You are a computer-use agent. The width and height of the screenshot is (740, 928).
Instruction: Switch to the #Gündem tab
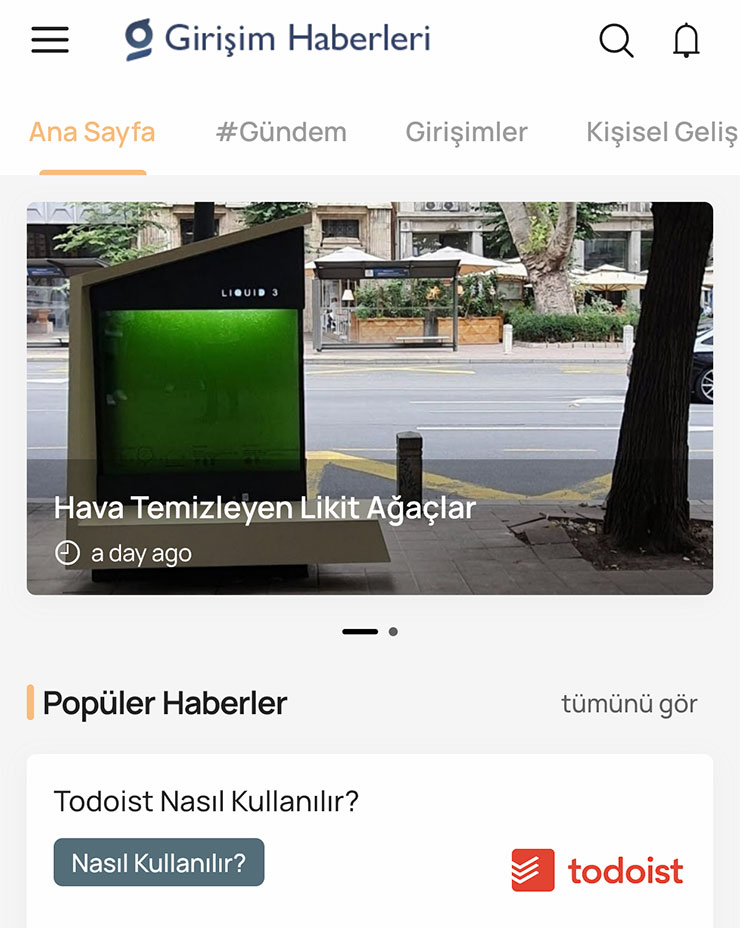(281, 131)
